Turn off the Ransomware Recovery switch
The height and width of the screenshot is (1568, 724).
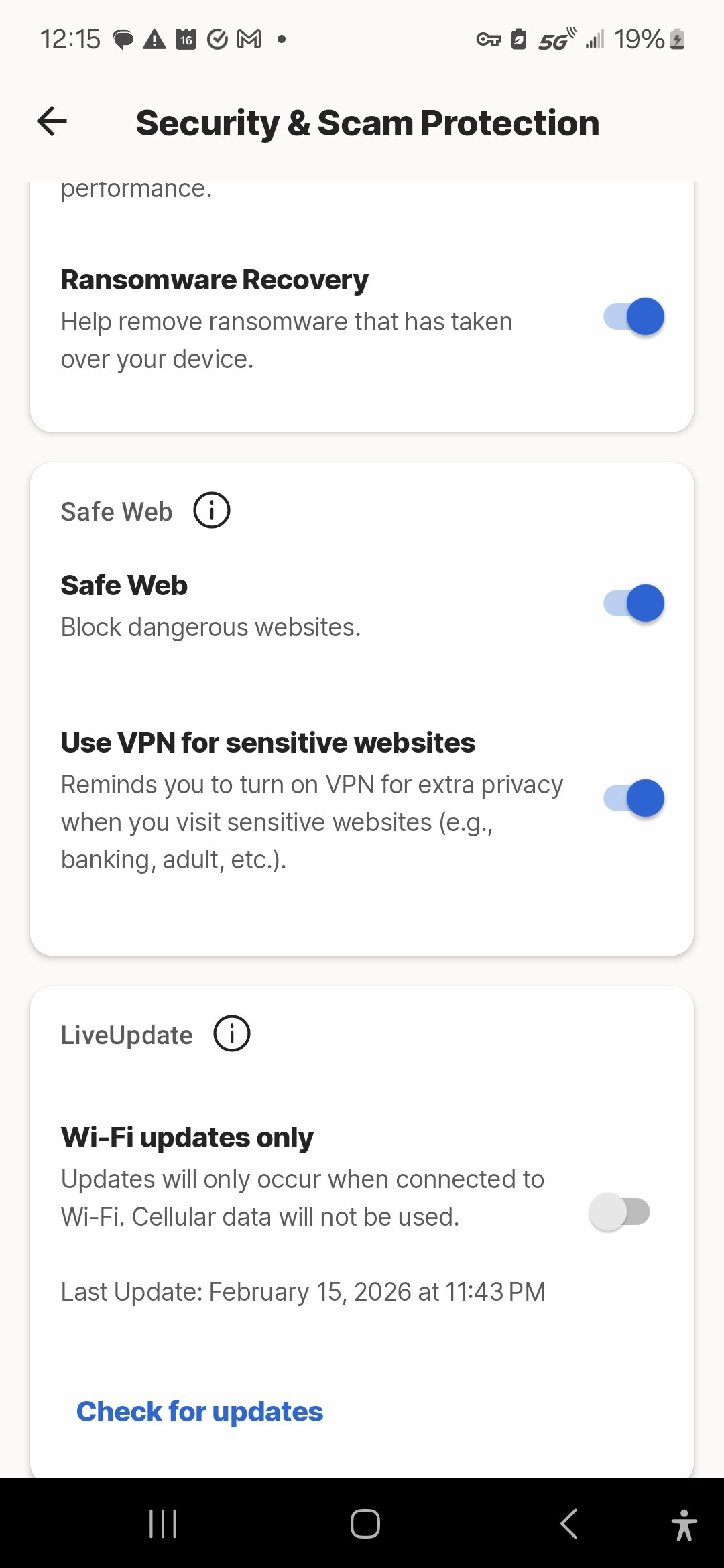coord(633,316)
